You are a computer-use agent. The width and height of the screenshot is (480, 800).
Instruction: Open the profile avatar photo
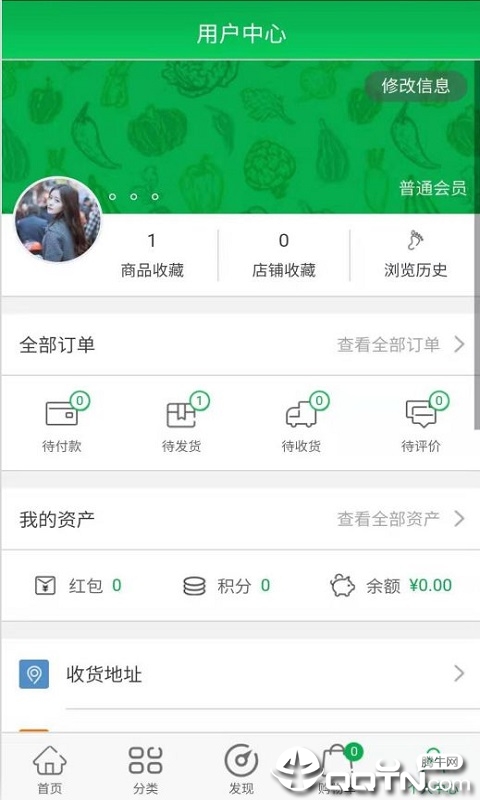(x=58, y=220)
